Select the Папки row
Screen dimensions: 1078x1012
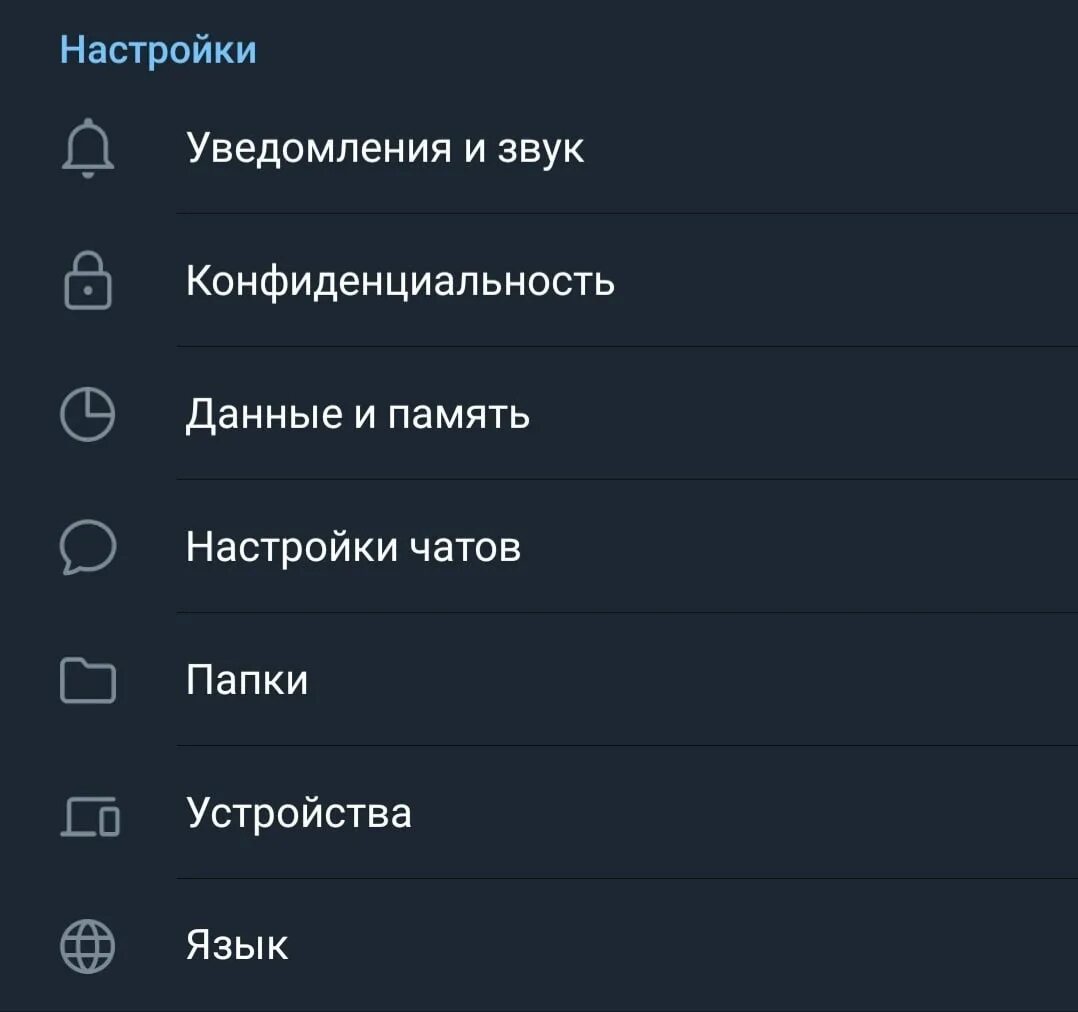click(x=247, y=680)
